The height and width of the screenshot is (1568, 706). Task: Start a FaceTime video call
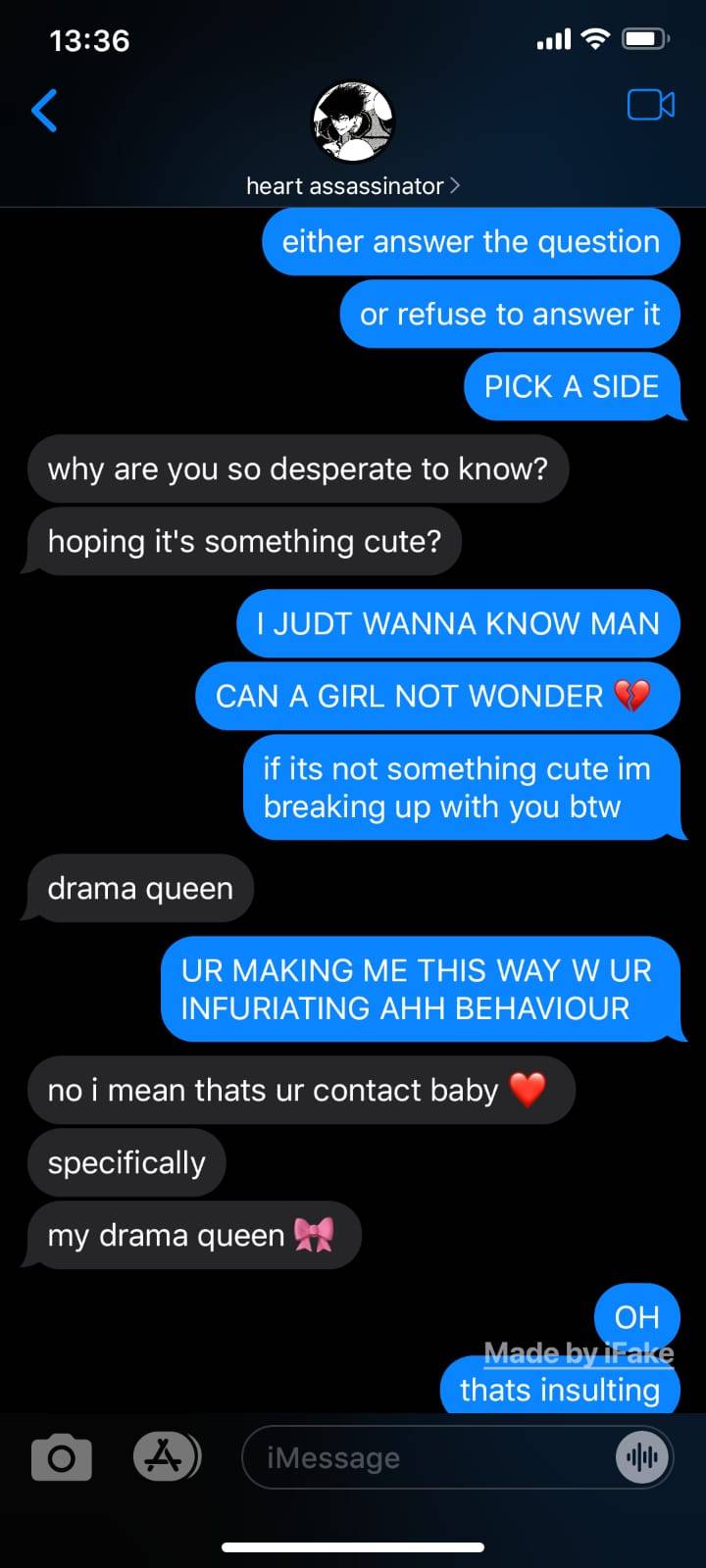pyautogui.click(x=650, y=105)
